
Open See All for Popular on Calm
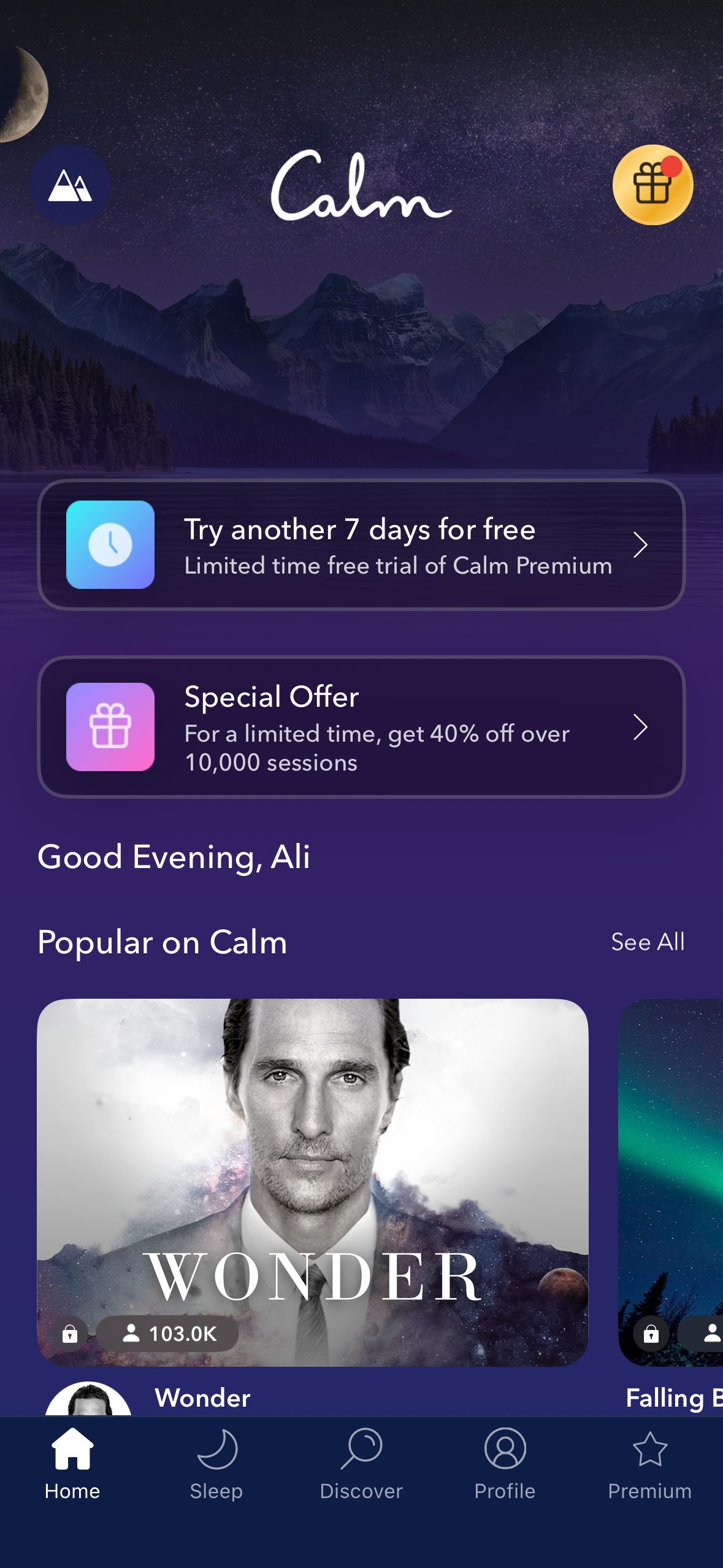click(x=647, y=942)
